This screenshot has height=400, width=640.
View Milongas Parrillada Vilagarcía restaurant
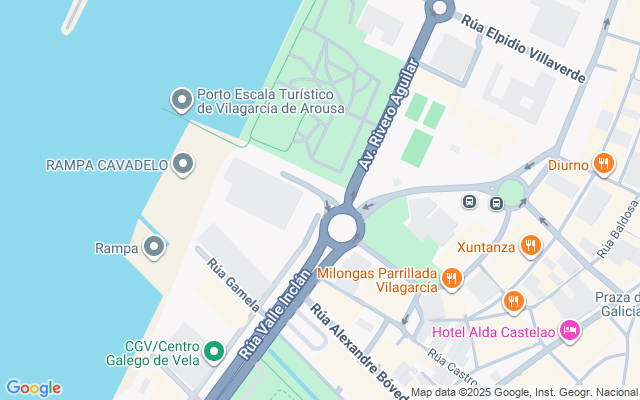452,278
